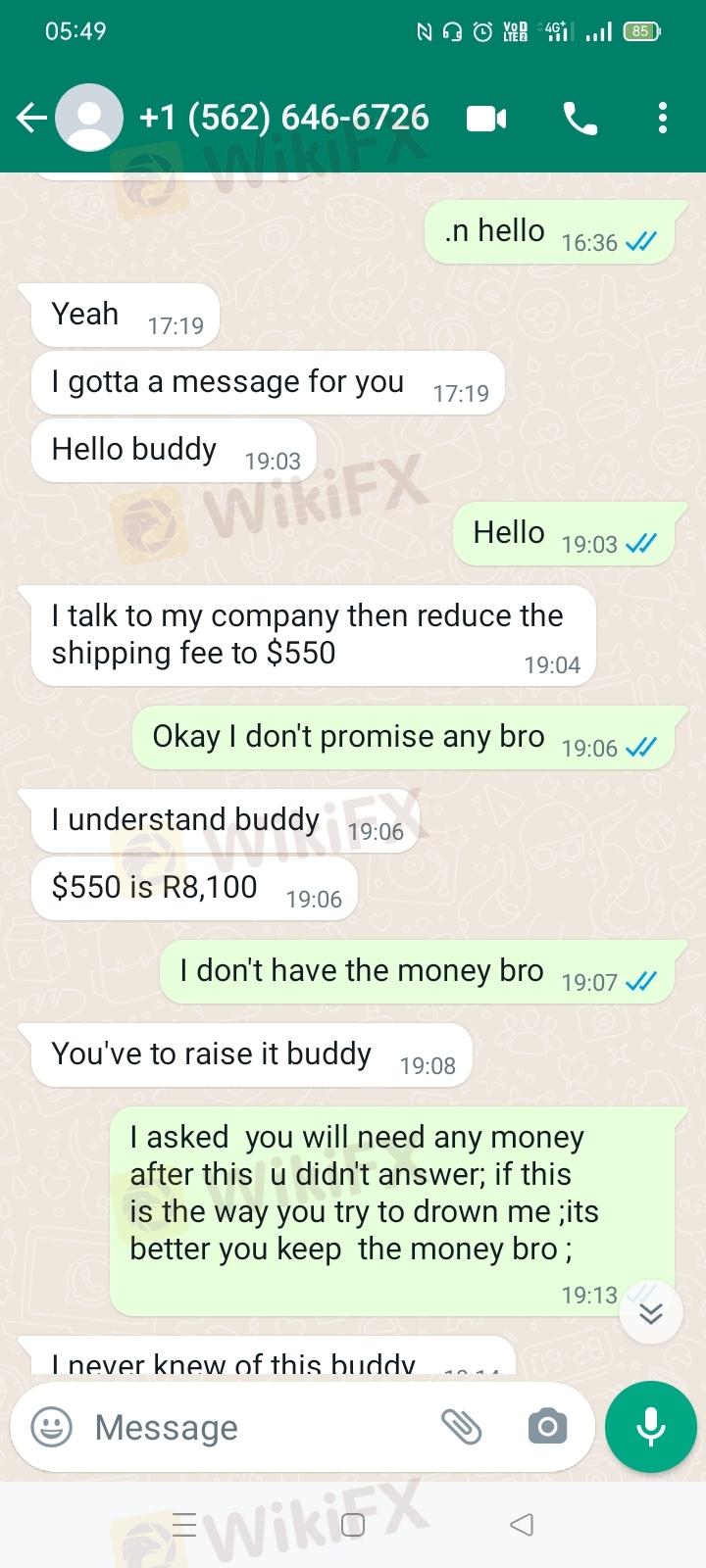
Task: Go back to the chat list
Action: pos(31,119)
